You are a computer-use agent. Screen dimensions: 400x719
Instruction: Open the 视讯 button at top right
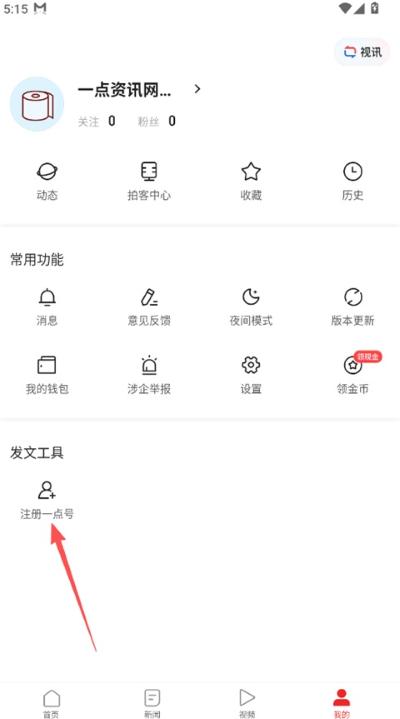click(x=362, y=52)
